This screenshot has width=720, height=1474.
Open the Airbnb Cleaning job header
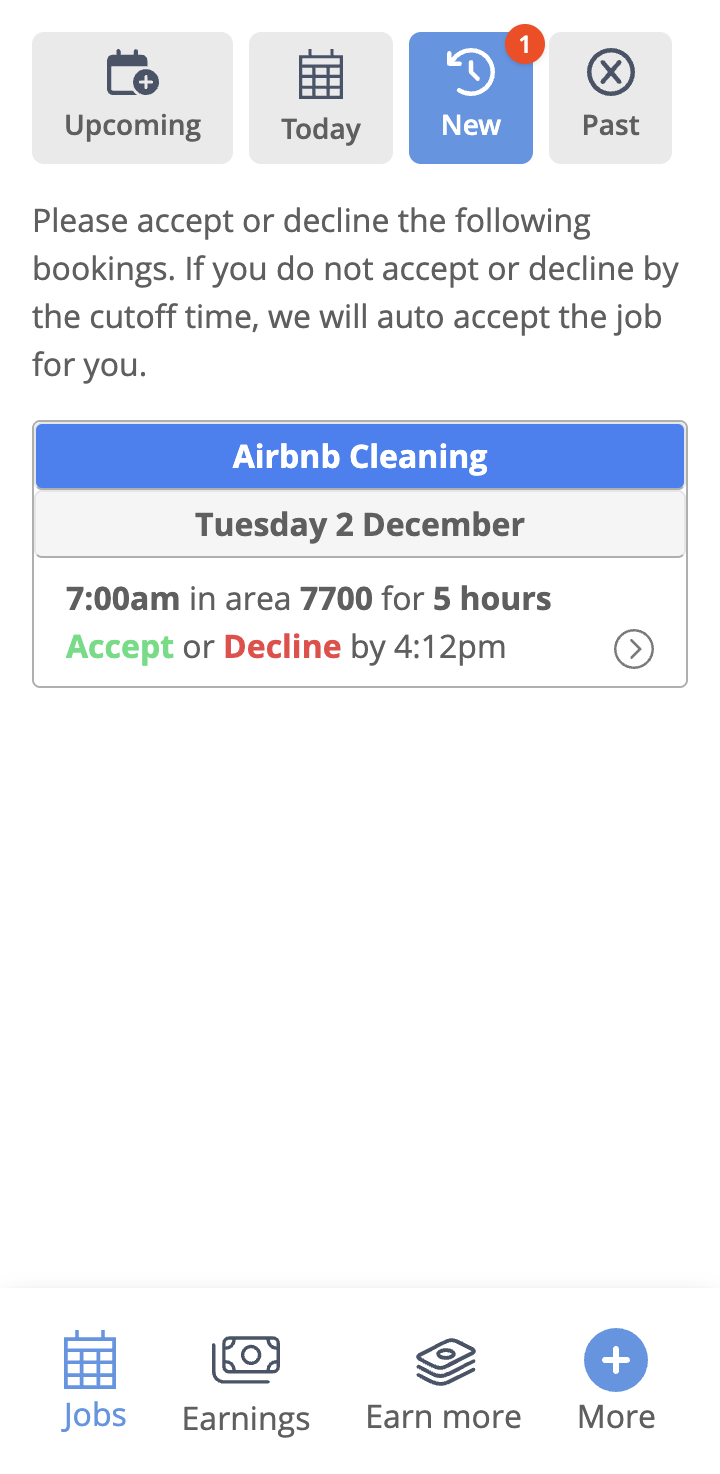coord(359,455)
